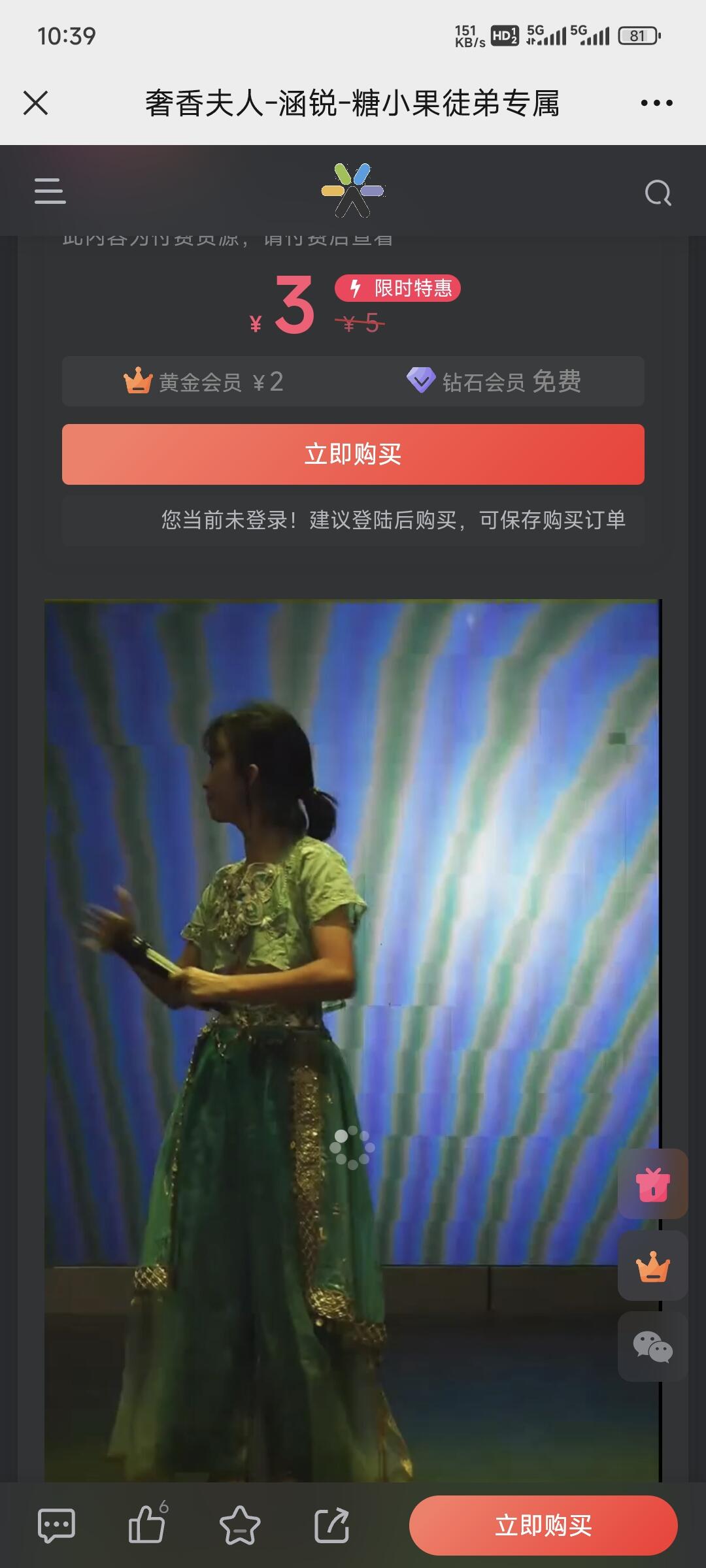Add to favorites with the star icon
Image resolution: width=706 pixels, height=1568 pixels.
[239, 1526]
